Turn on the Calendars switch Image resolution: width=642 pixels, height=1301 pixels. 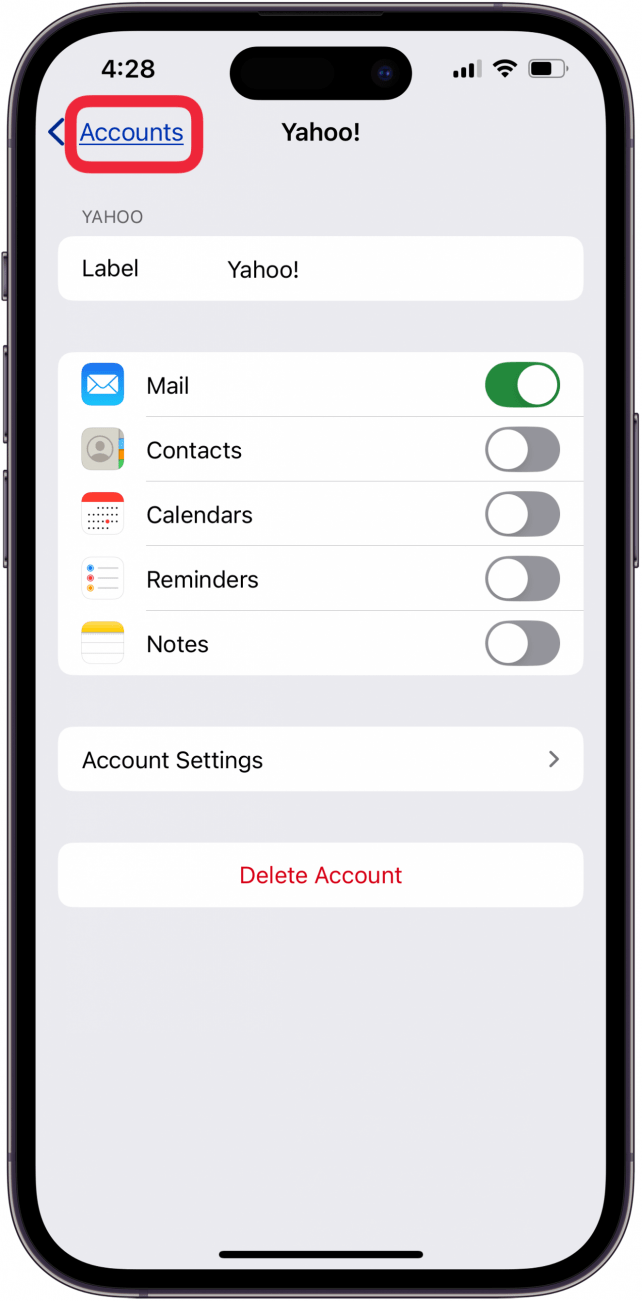(522, 515)
